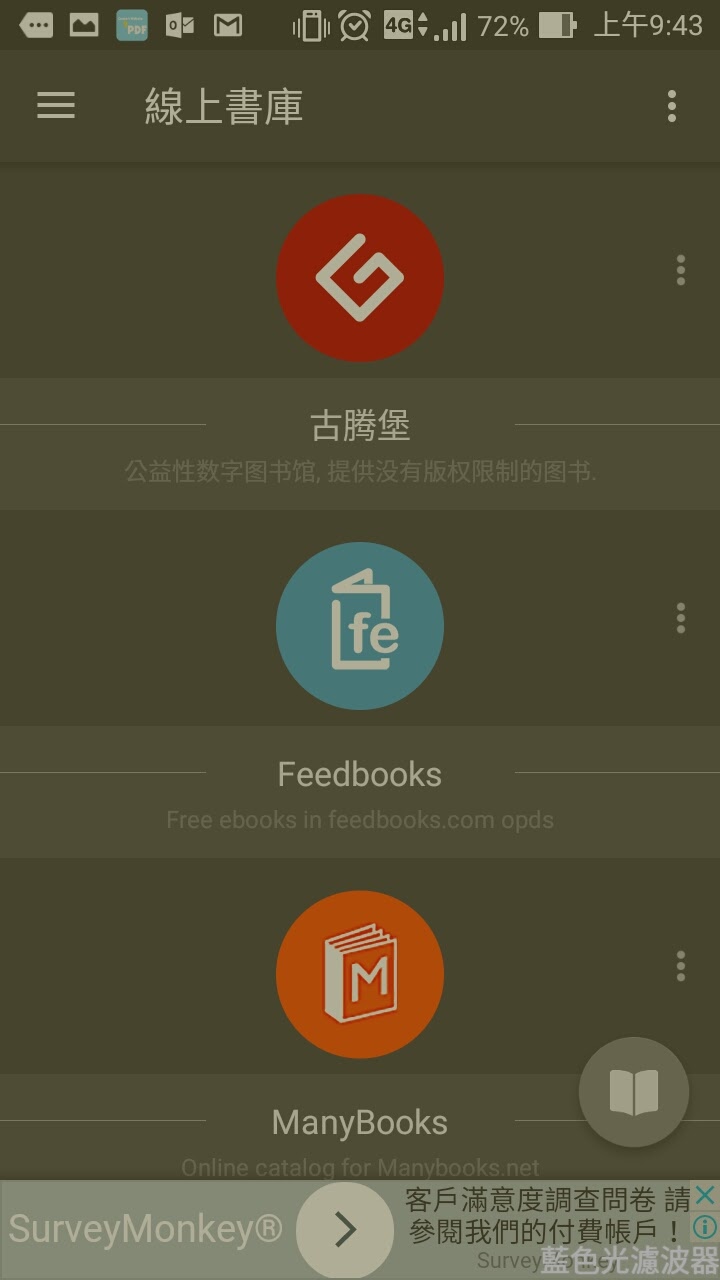Open the Feedbooks catalog
720x1280 pixels.
(x=360, y=626)
